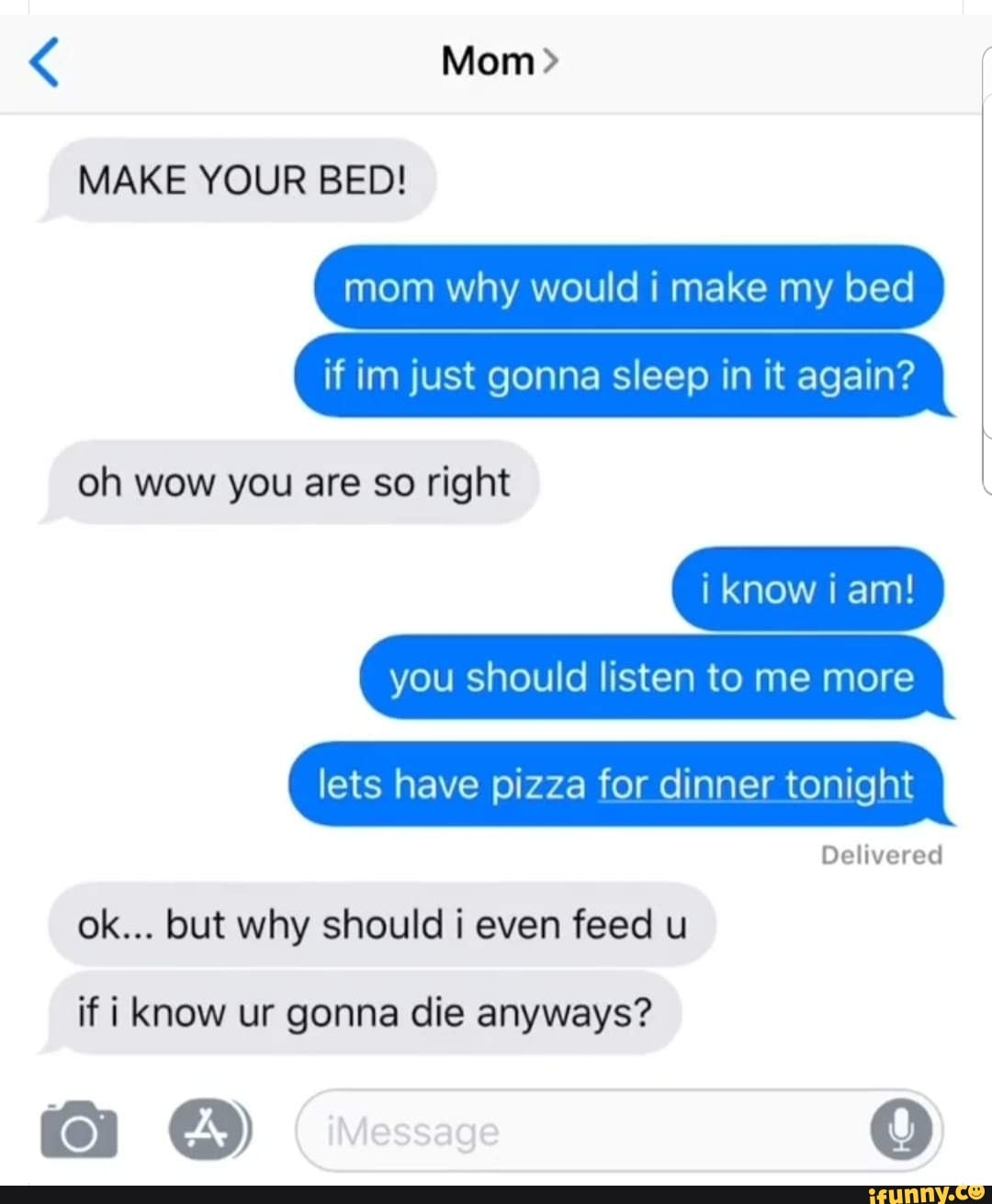
Task: Focus the iMessage text field
Action: tap(588, 1131)
